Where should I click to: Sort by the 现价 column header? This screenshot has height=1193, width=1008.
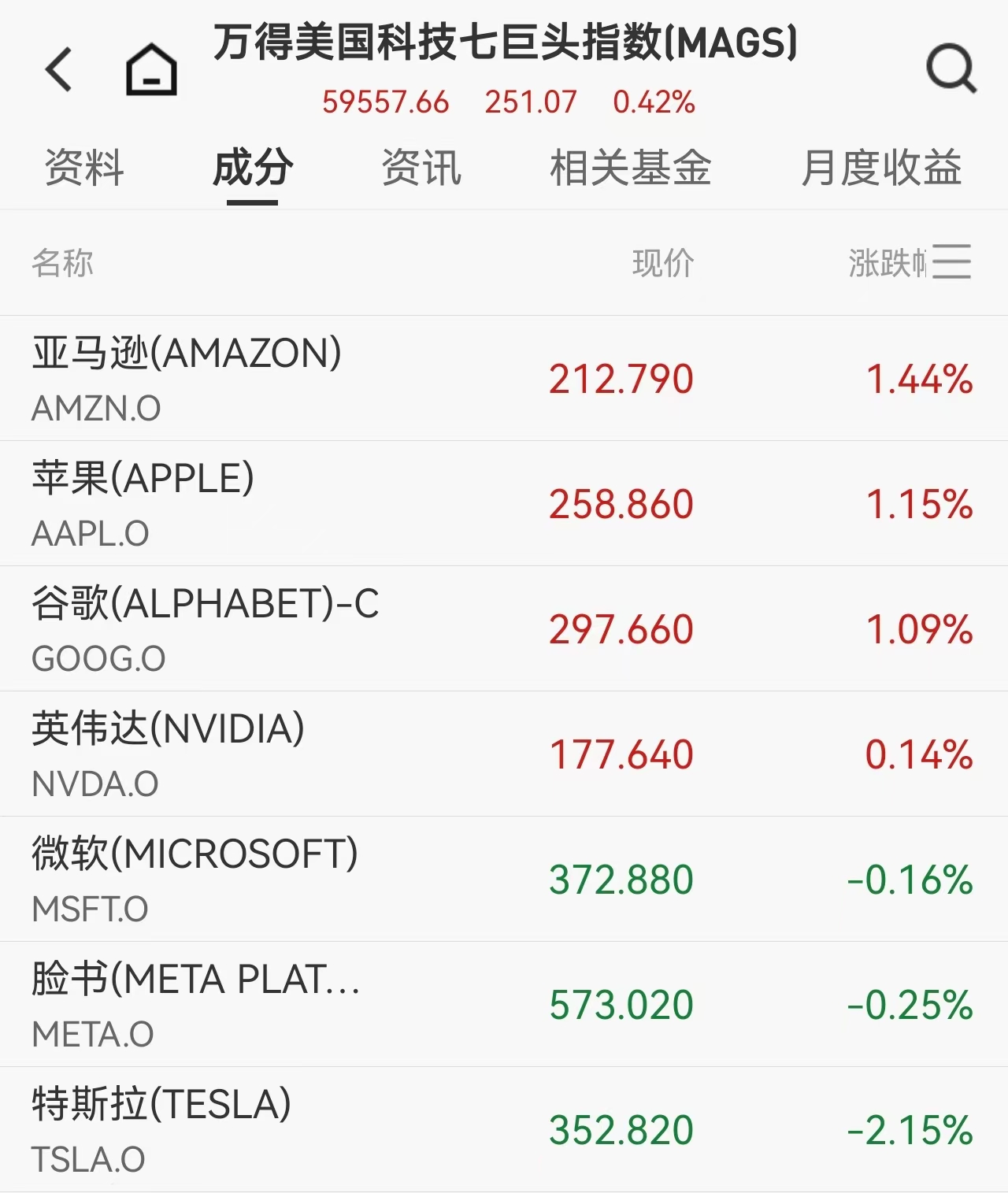[x=662, y=263]
